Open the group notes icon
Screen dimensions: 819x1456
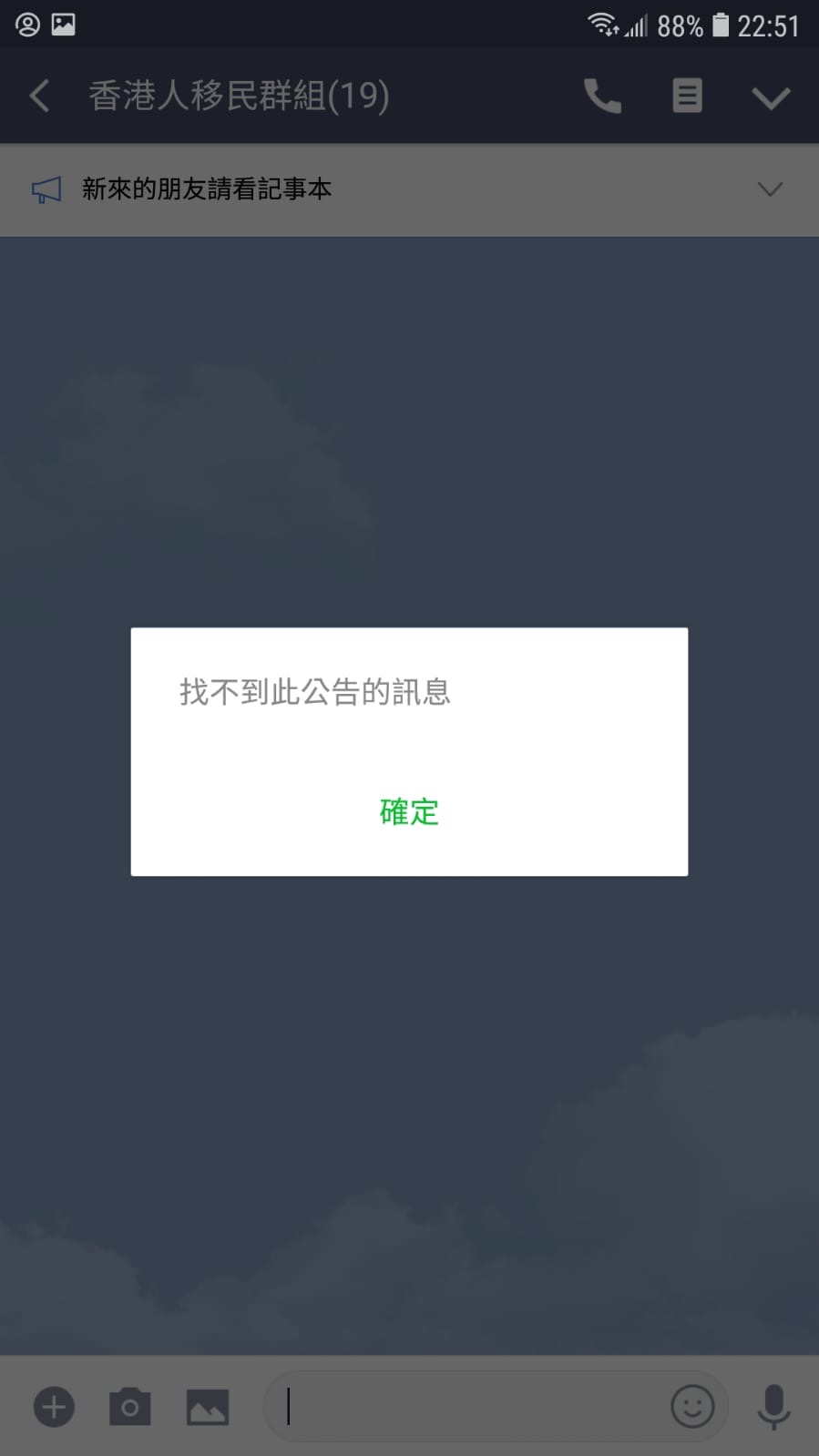687,96
